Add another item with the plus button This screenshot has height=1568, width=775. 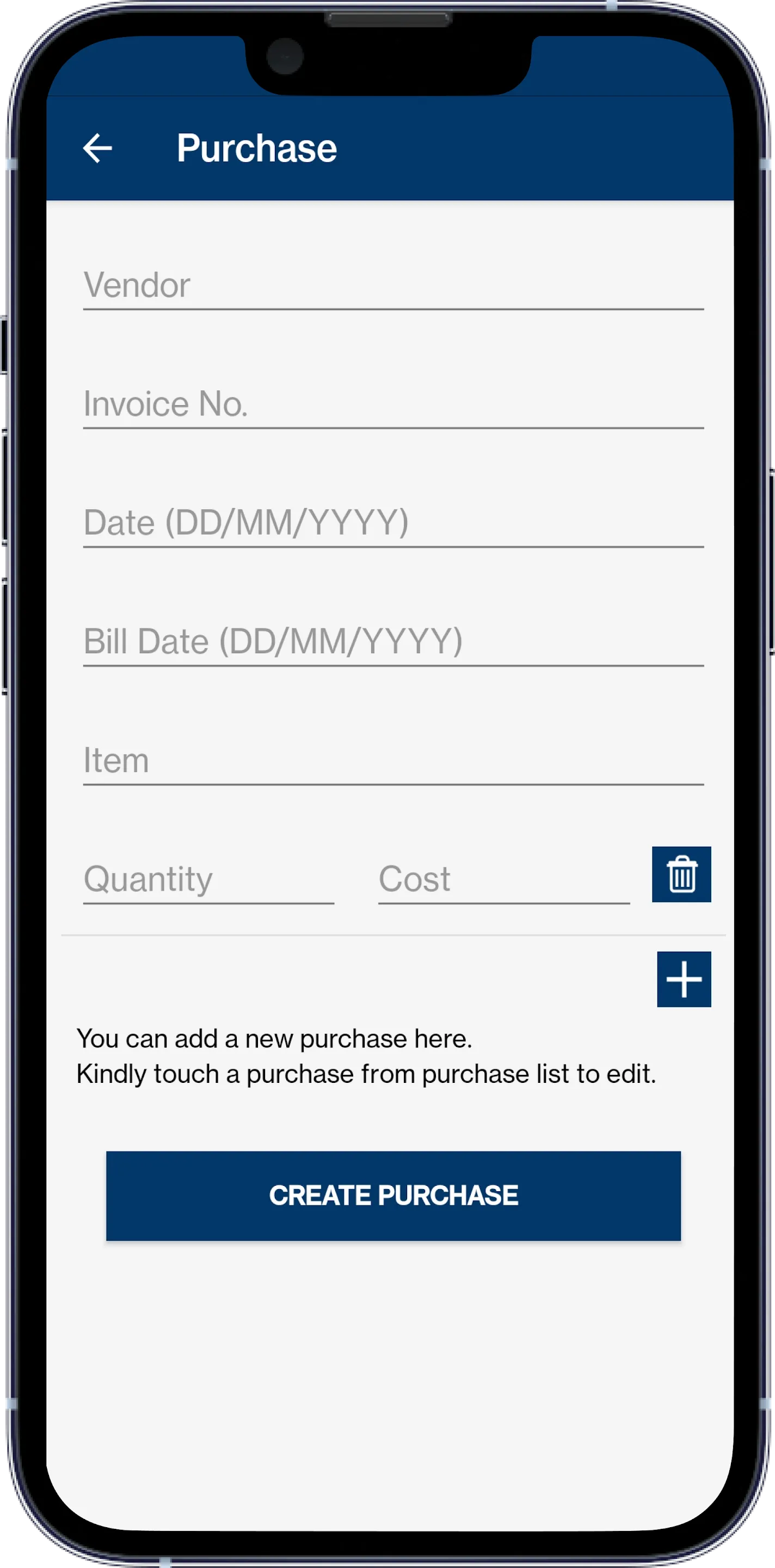pos(684,979)
